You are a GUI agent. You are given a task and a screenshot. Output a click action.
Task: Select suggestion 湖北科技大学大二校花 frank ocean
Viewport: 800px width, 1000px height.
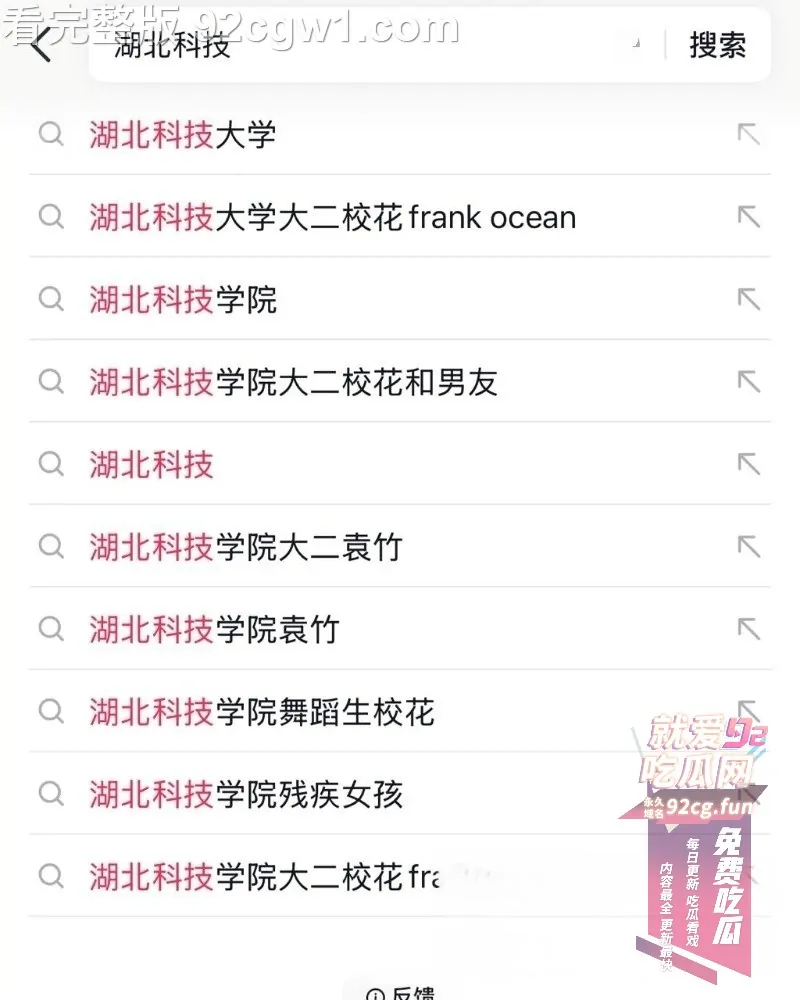click(399, 217)
